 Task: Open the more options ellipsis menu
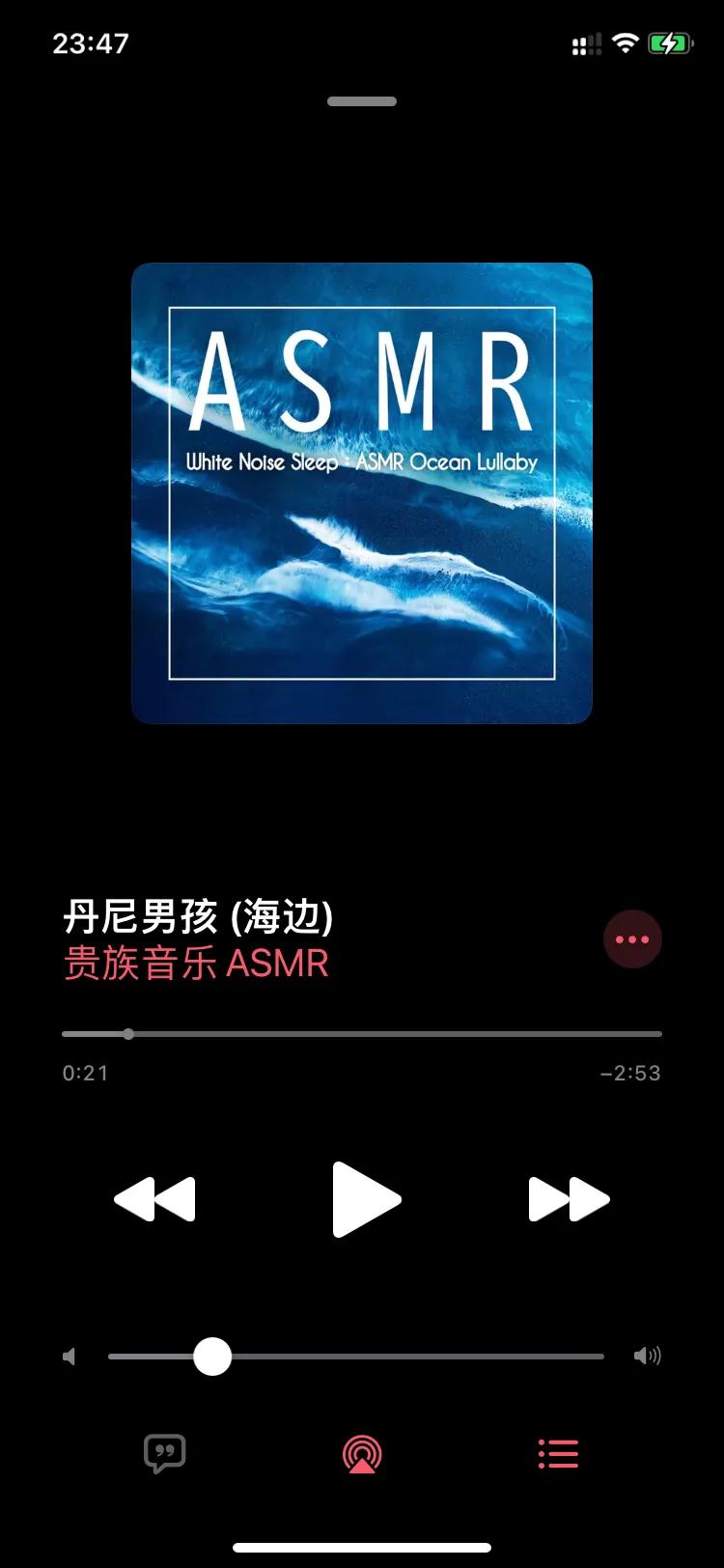632,938
